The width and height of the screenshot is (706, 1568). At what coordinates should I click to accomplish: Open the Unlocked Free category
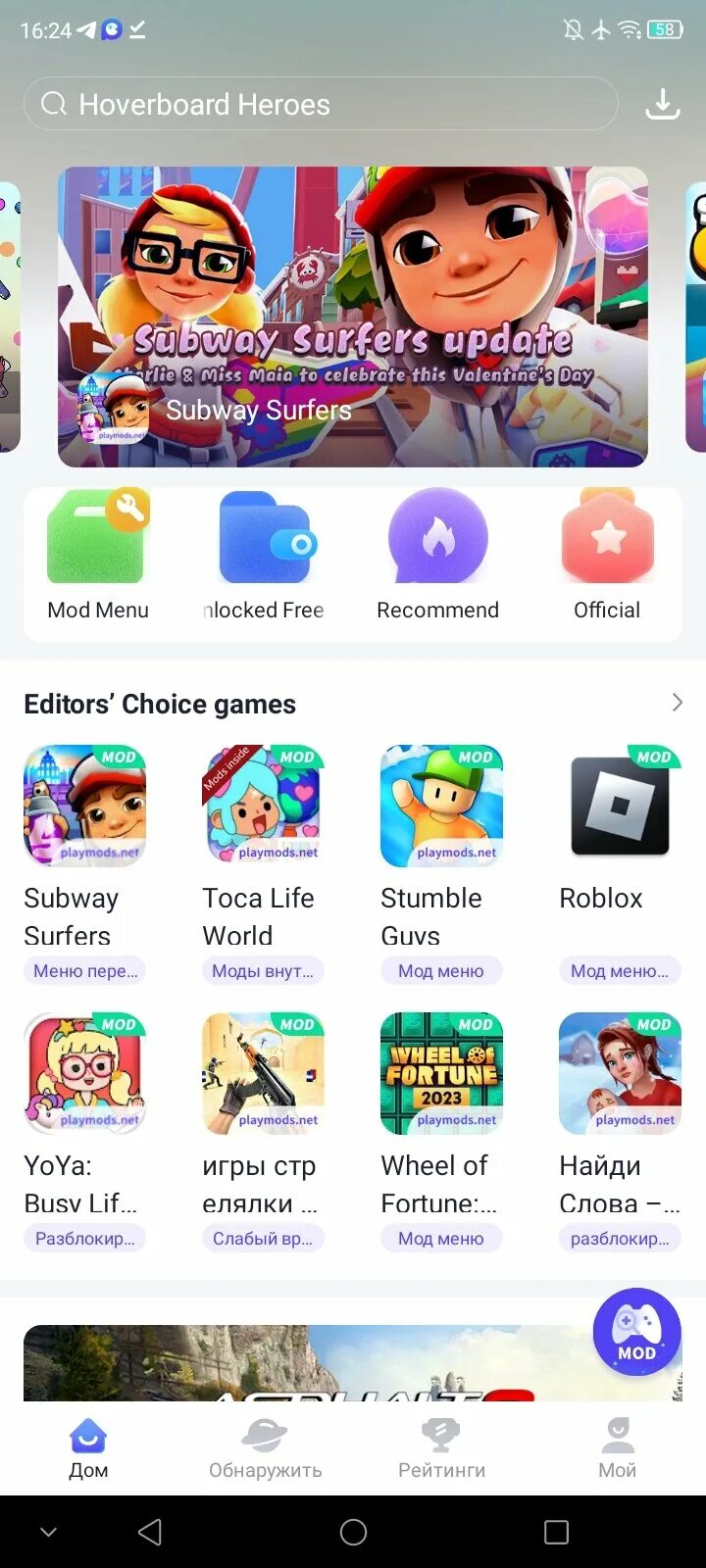(x=264, y=555)
